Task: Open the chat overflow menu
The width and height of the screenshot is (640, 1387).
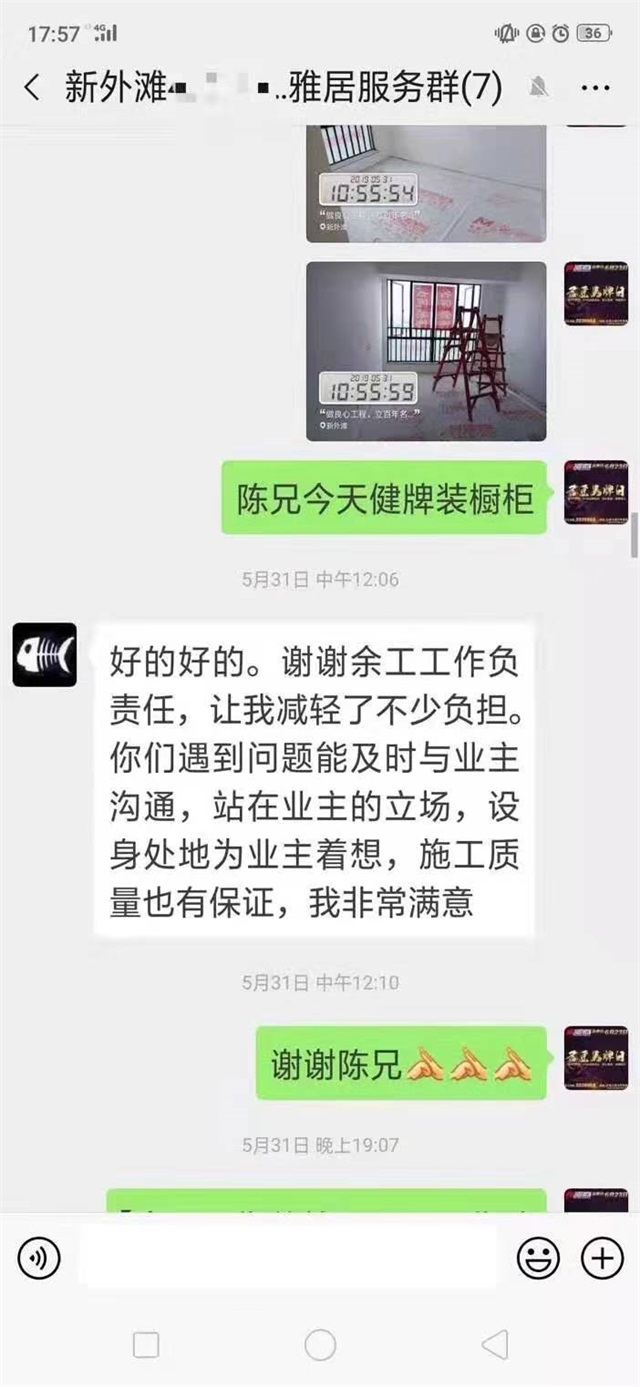Action: [595, 88]
